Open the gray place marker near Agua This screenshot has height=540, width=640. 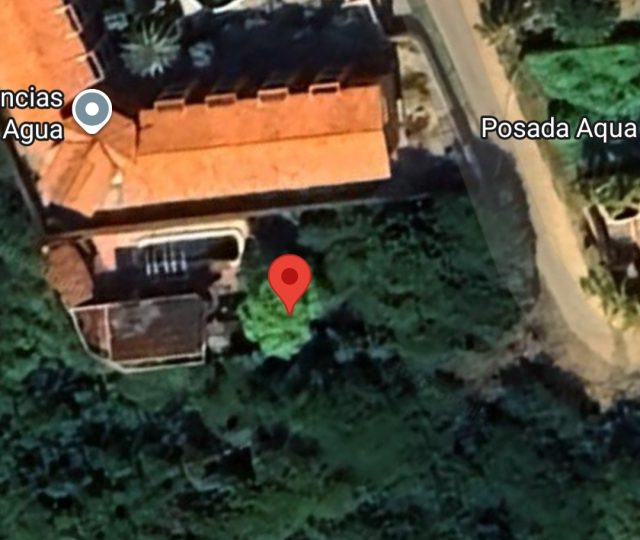94,110
